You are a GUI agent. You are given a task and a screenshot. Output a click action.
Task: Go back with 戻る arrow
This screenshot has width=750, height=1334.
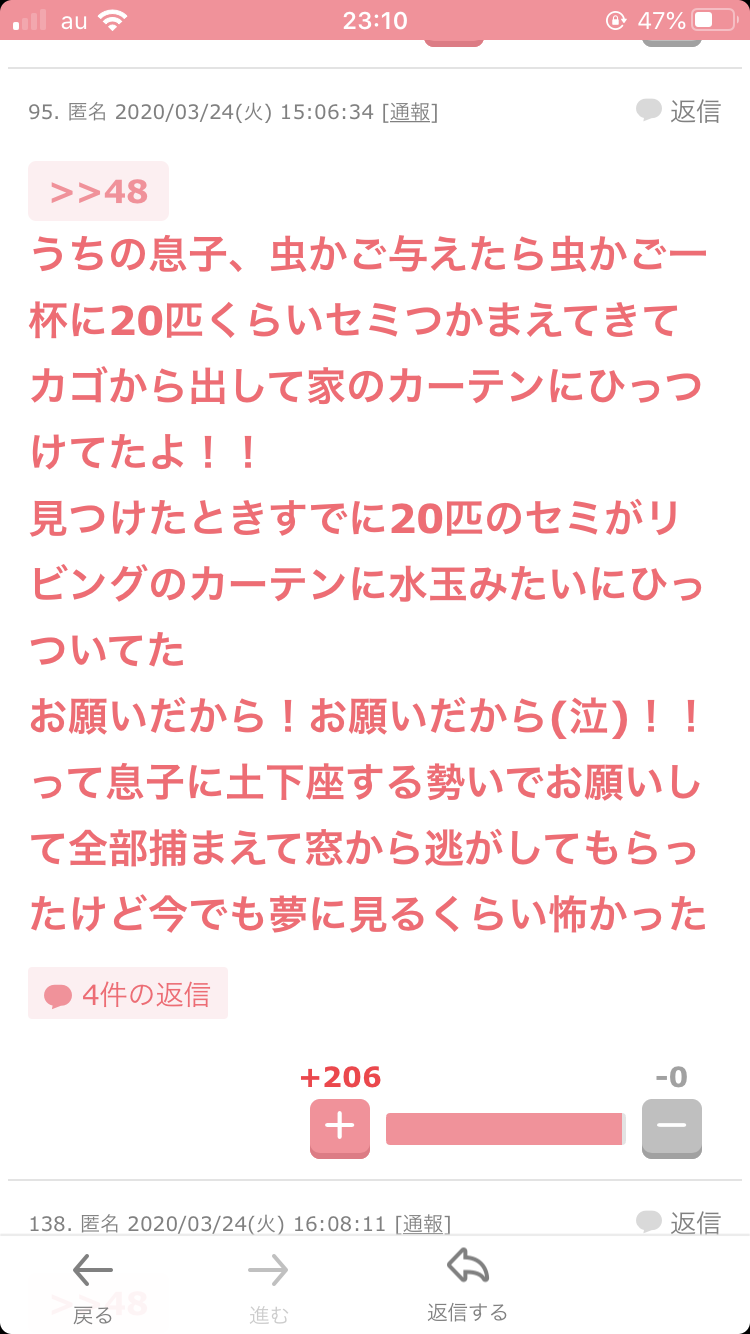(x=93, y=1285)
